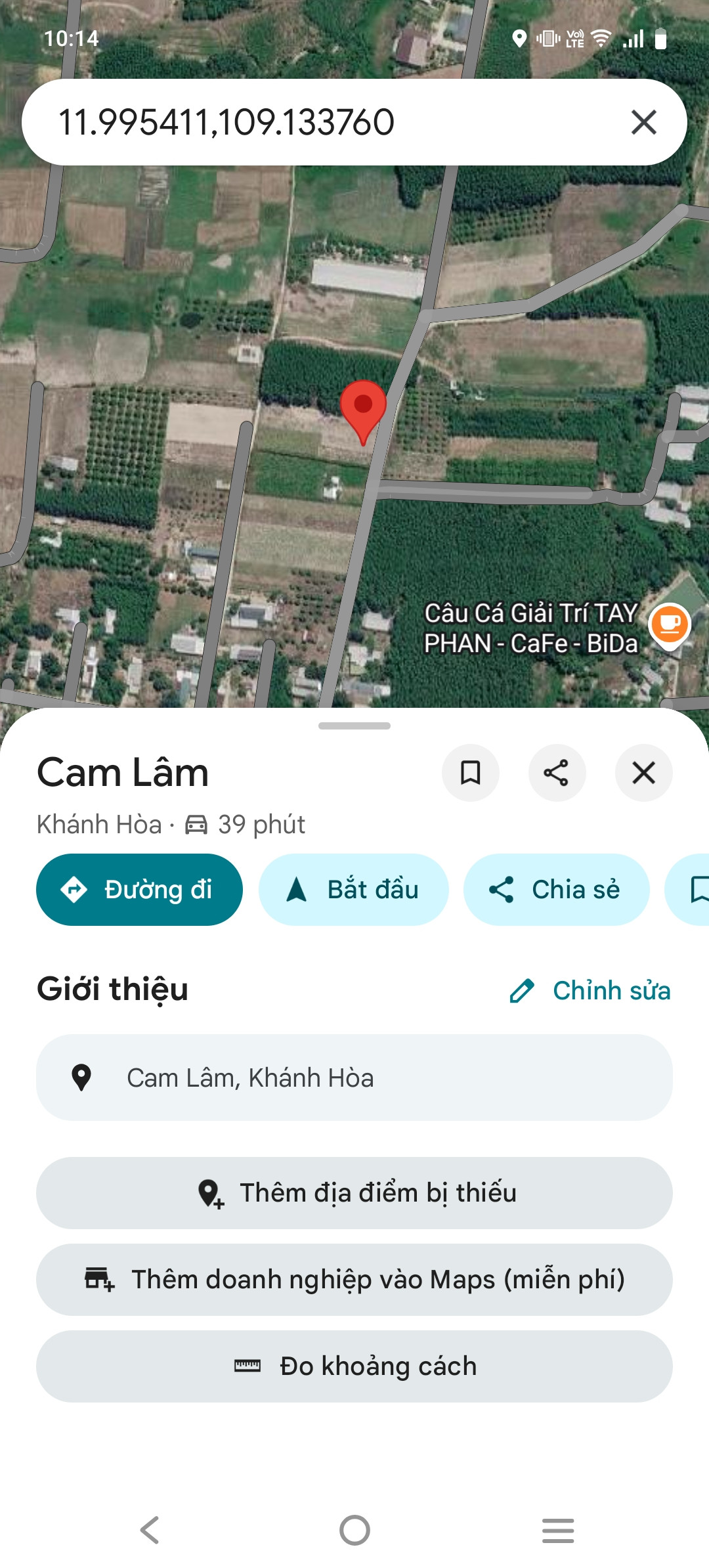Go back with the system back button
The image size is (709, 1568).
(150, 1530)
